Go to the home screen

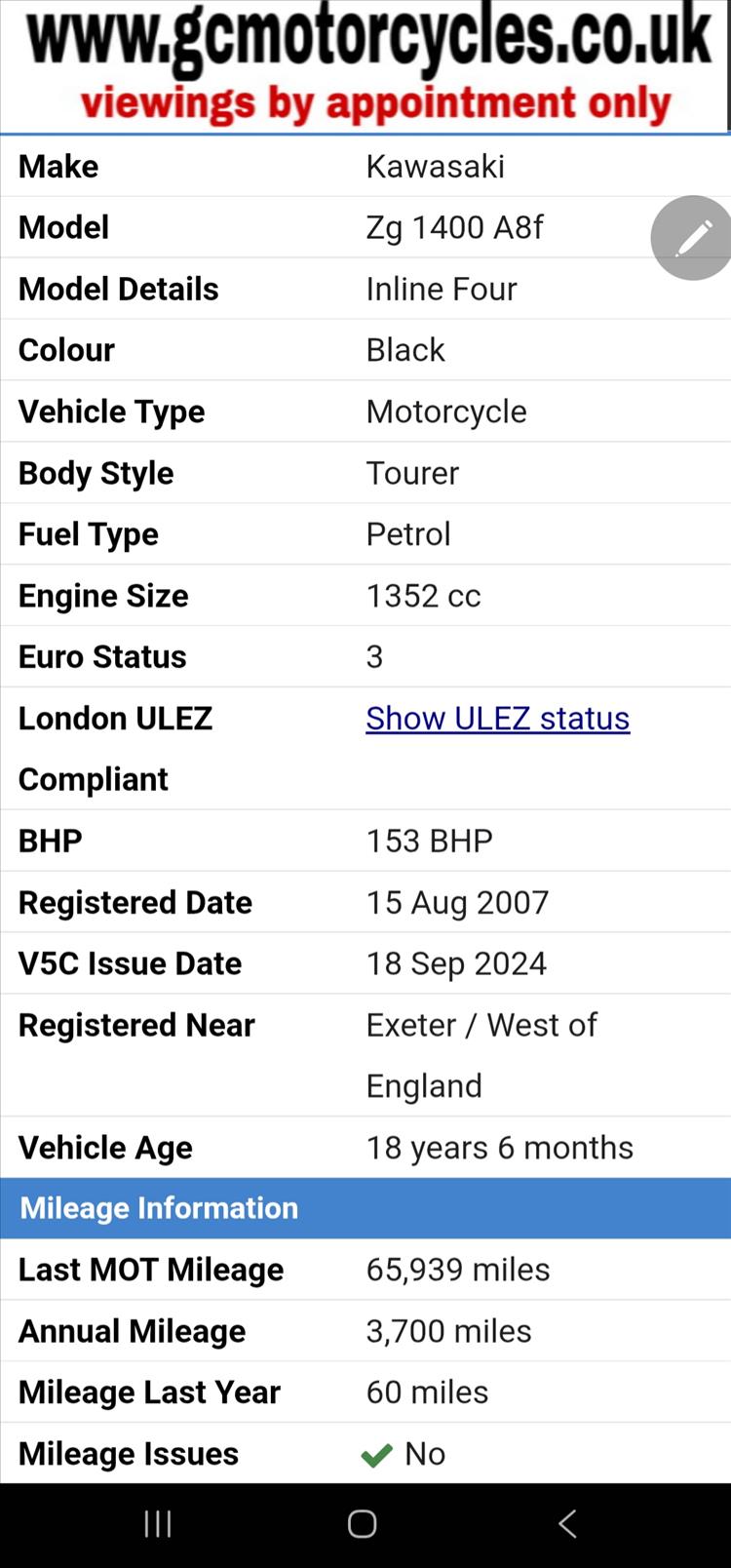pos(362,1523)
